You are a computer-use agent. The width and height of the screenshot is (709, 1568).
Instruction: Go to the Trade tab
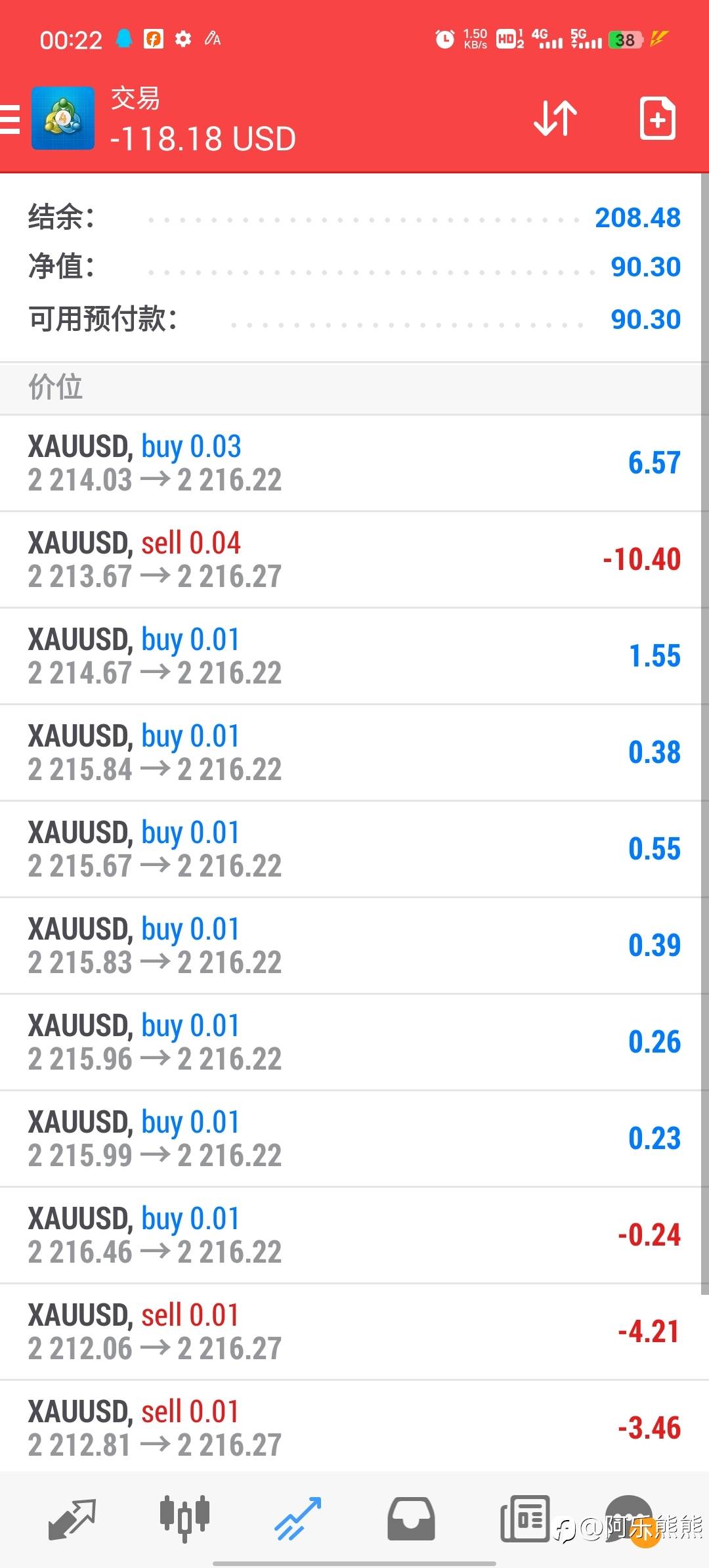[297, 1519]
